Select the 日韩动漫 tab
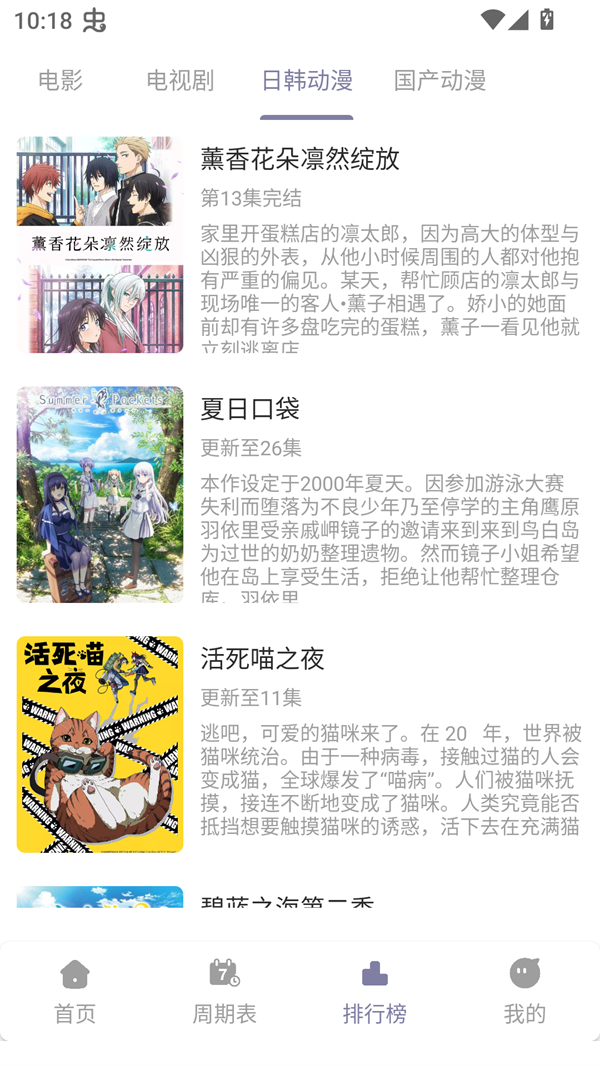The image size is (600, 1066). pos(306,81)
